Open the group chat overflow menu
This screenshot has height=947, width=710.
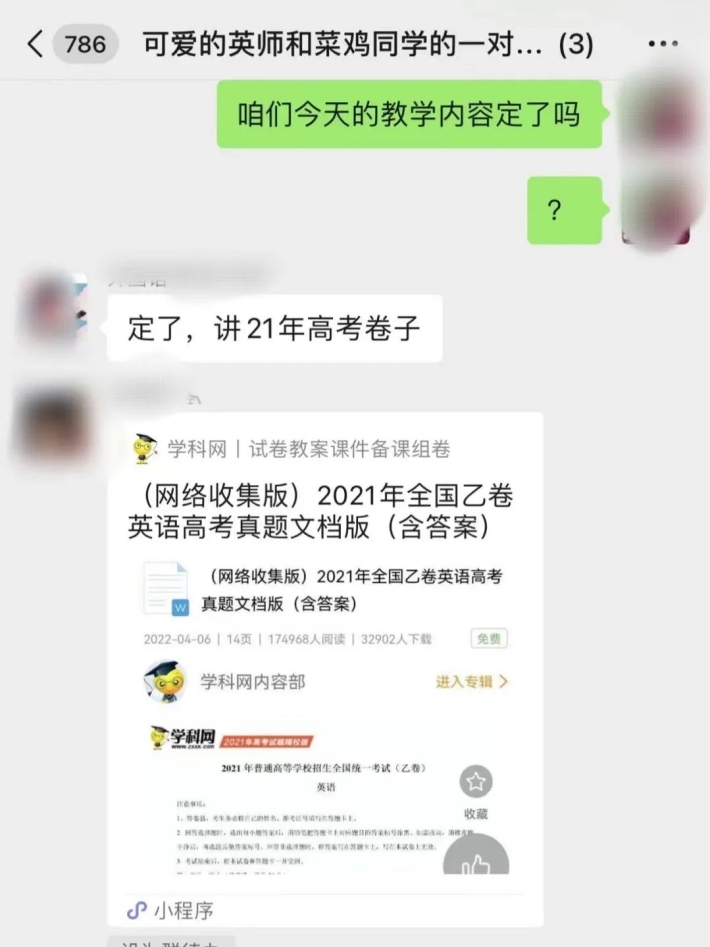[x=663, y=44]
